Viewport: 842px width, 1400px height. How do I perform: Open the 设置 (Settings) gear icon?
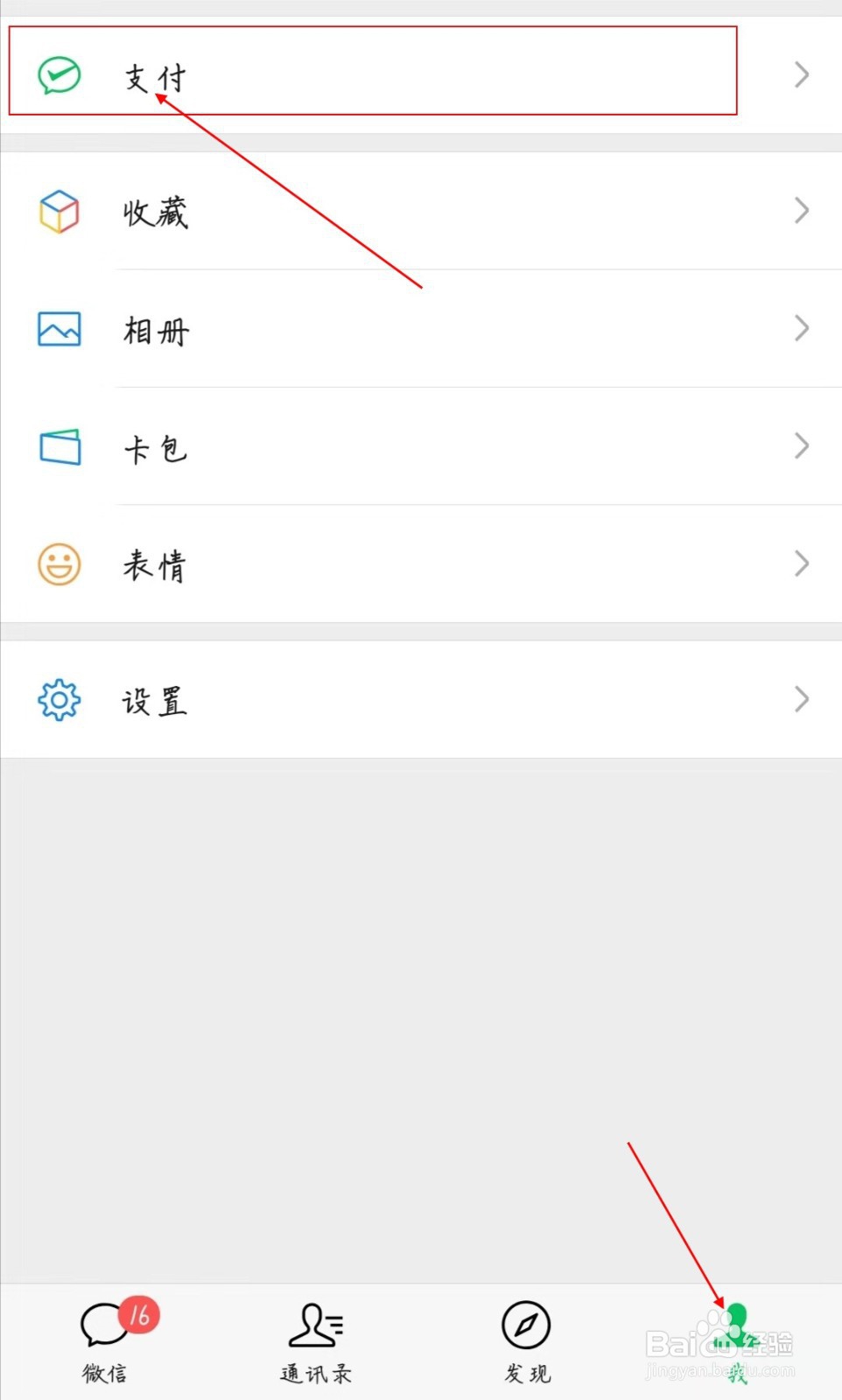(58, 698)
